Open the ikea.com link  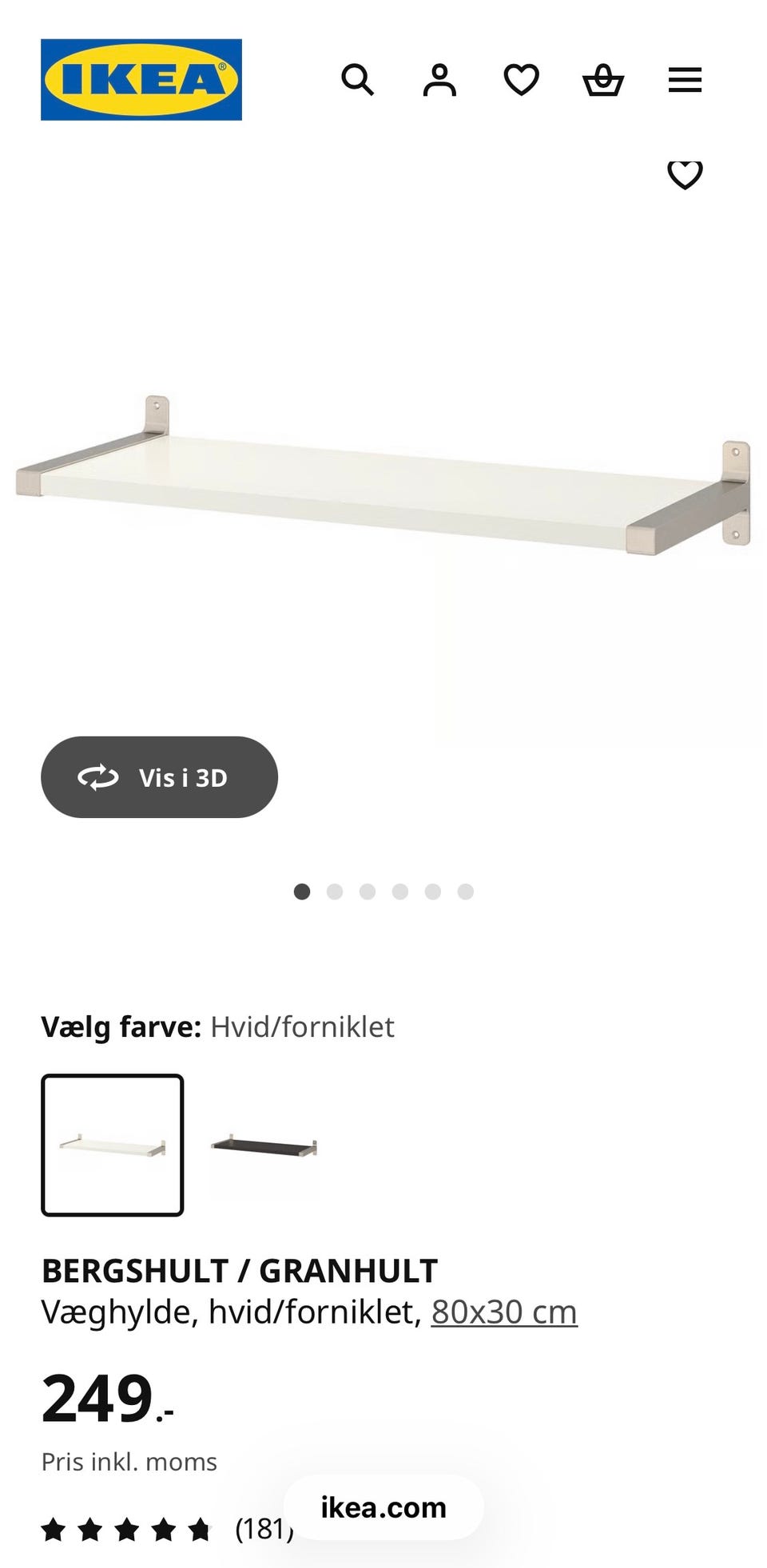pos(382,1506)
